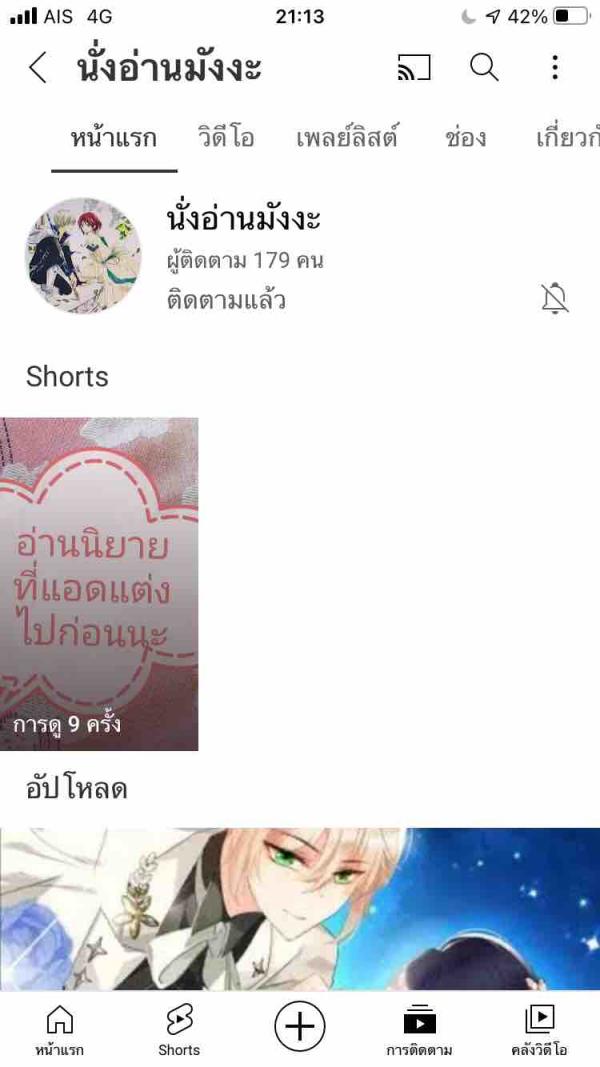Switch to the วิดีโอ tab
Screen dimensions: 600x1067
pyautogui.click(x=226, y=138)
